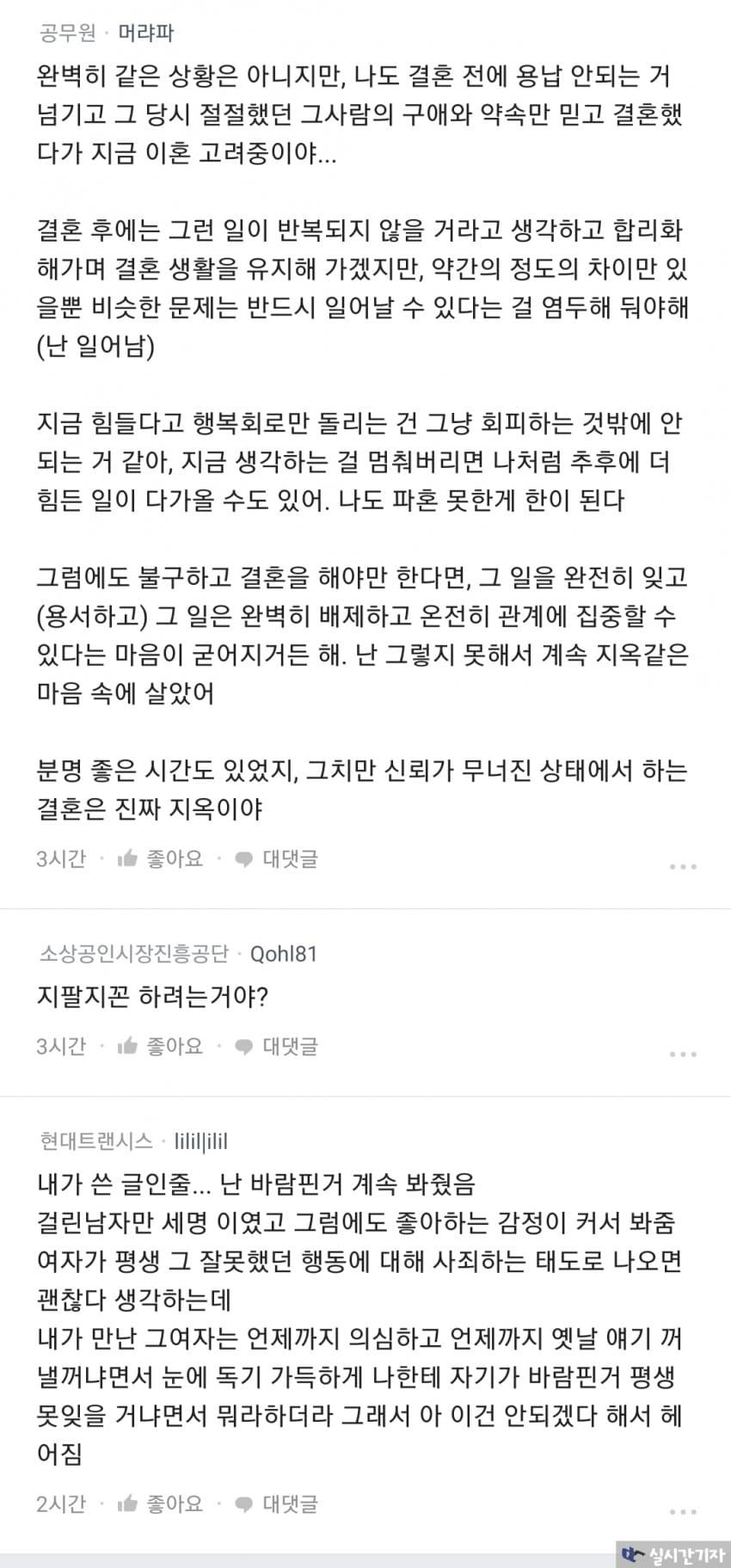Like 머랴파's comment
Image resolution: width=731 pixels, height=1568 pixels.
tap(161, 858)
